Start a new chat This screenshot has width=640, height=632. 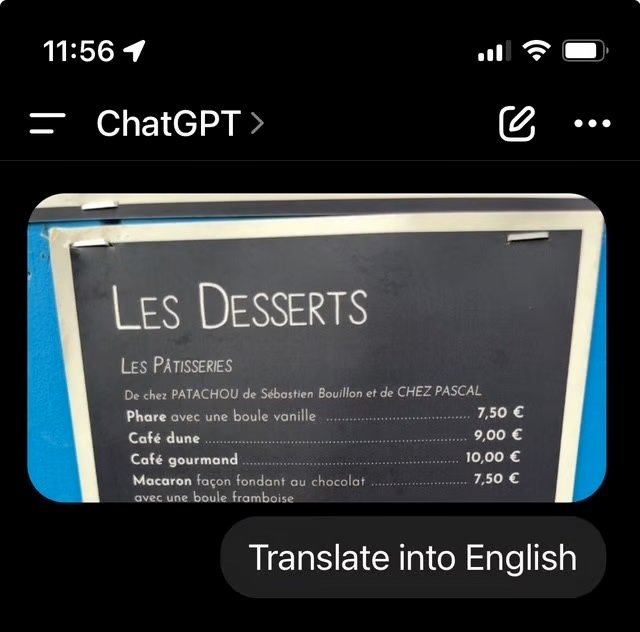pyautogui.click(x=517, y=124)
